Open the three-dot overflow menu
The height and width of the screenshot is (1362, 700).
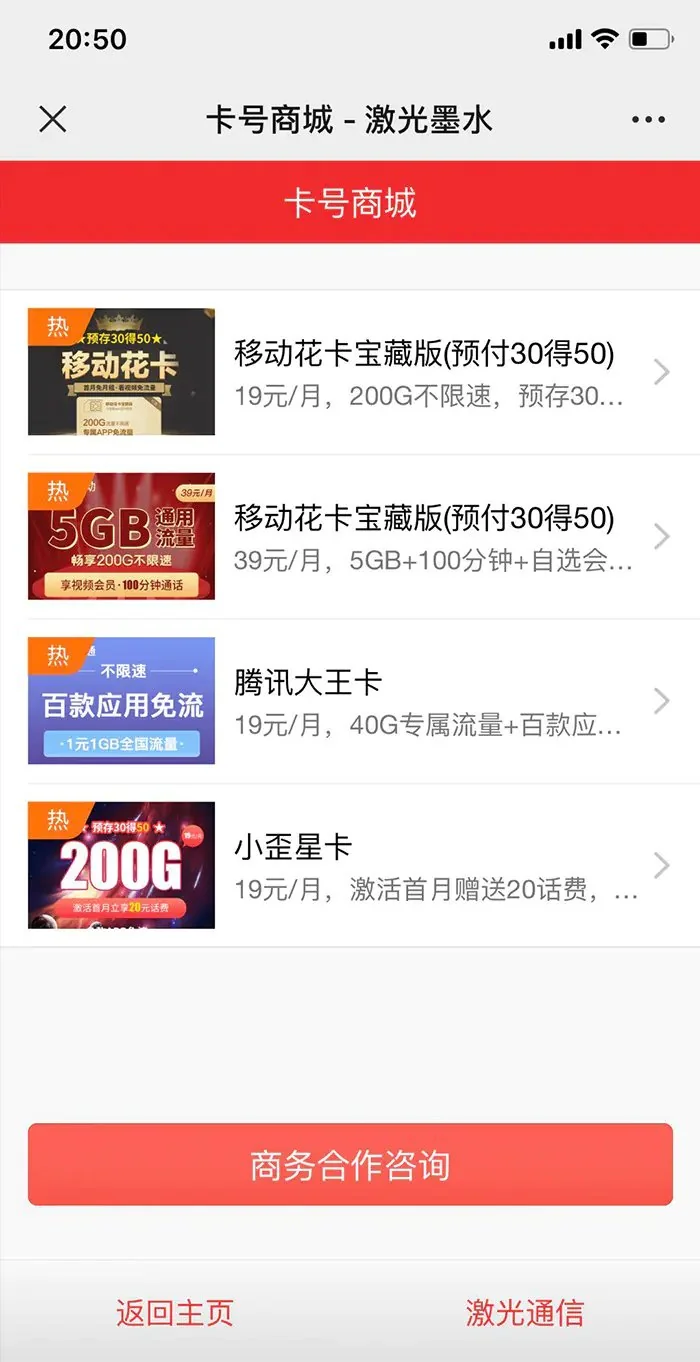point(648,120)
